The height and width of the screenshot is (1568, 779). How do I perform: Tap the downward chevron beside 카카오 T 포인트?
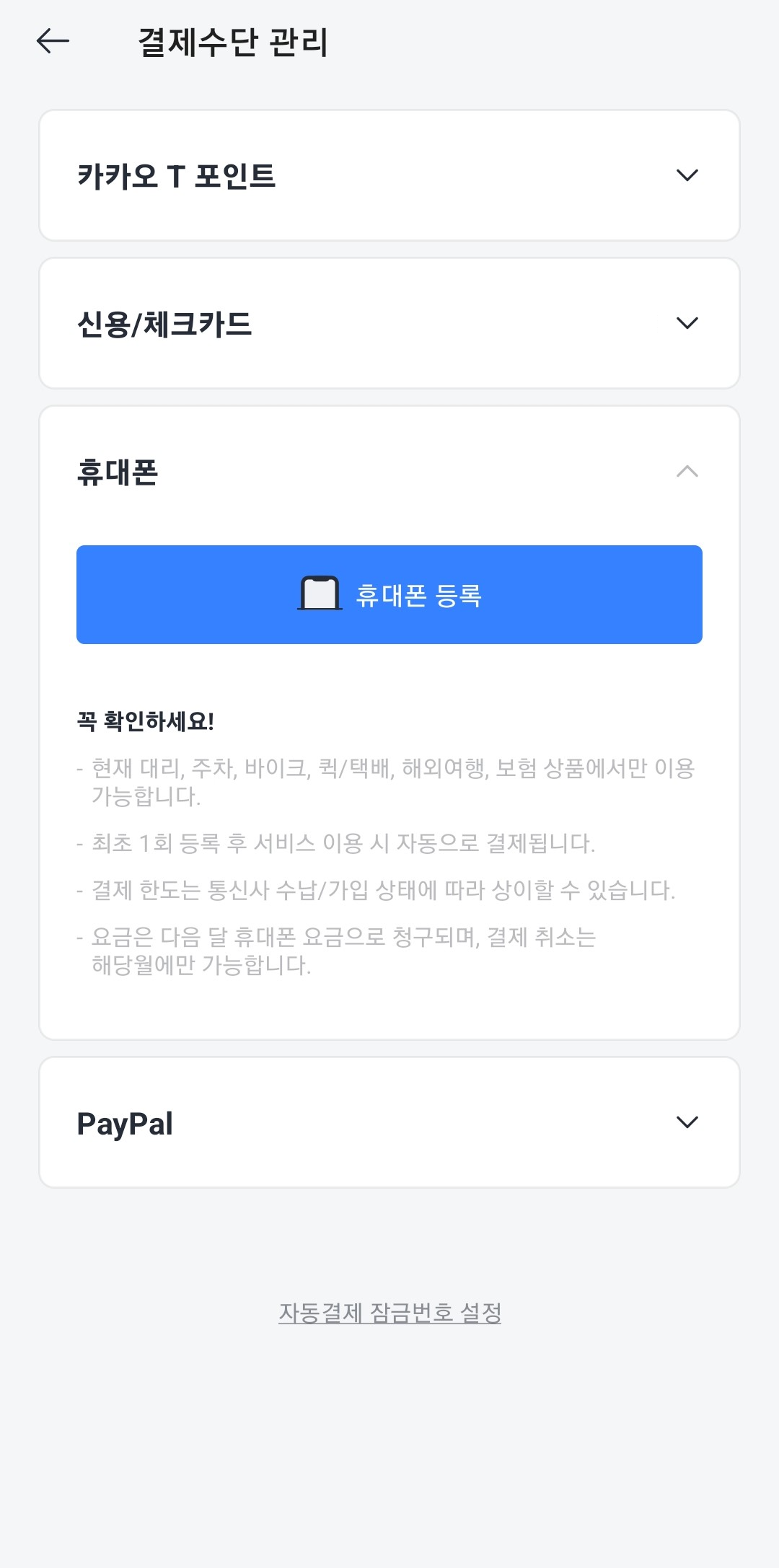point(687,173)
